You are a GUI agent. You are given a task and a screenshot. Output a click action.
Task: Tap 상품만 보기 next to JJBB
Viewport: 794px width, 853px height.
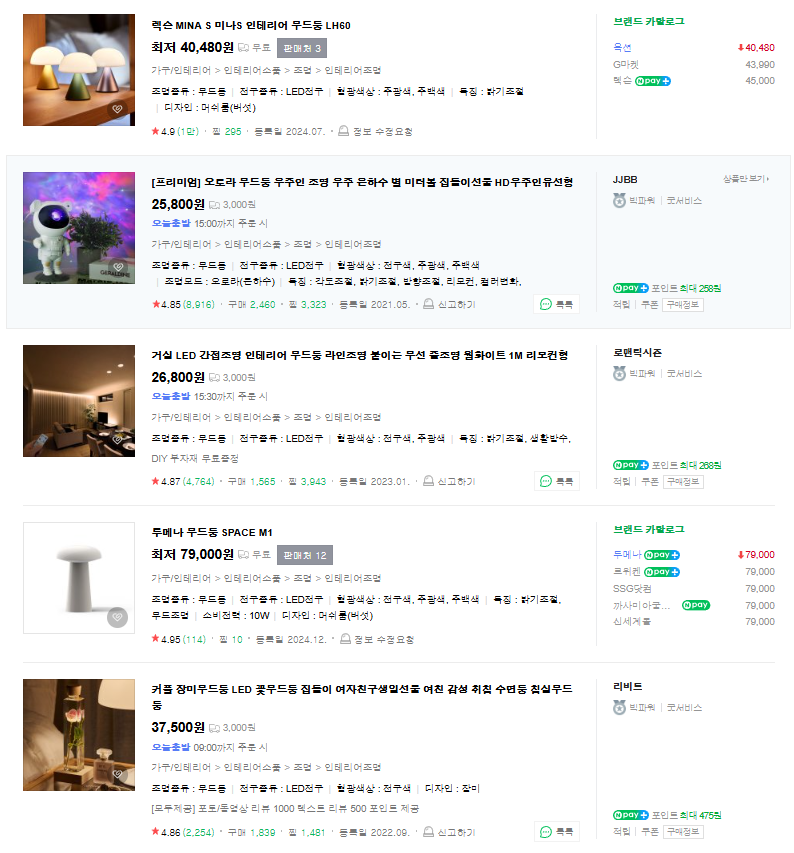(x=746, y=179)
